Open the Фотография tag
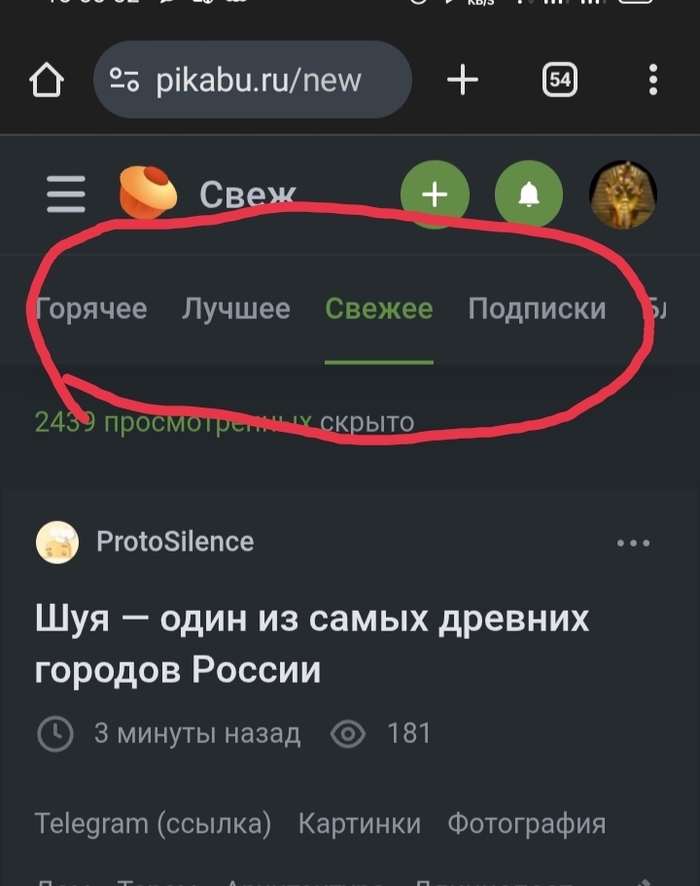 tap(526, 824)
